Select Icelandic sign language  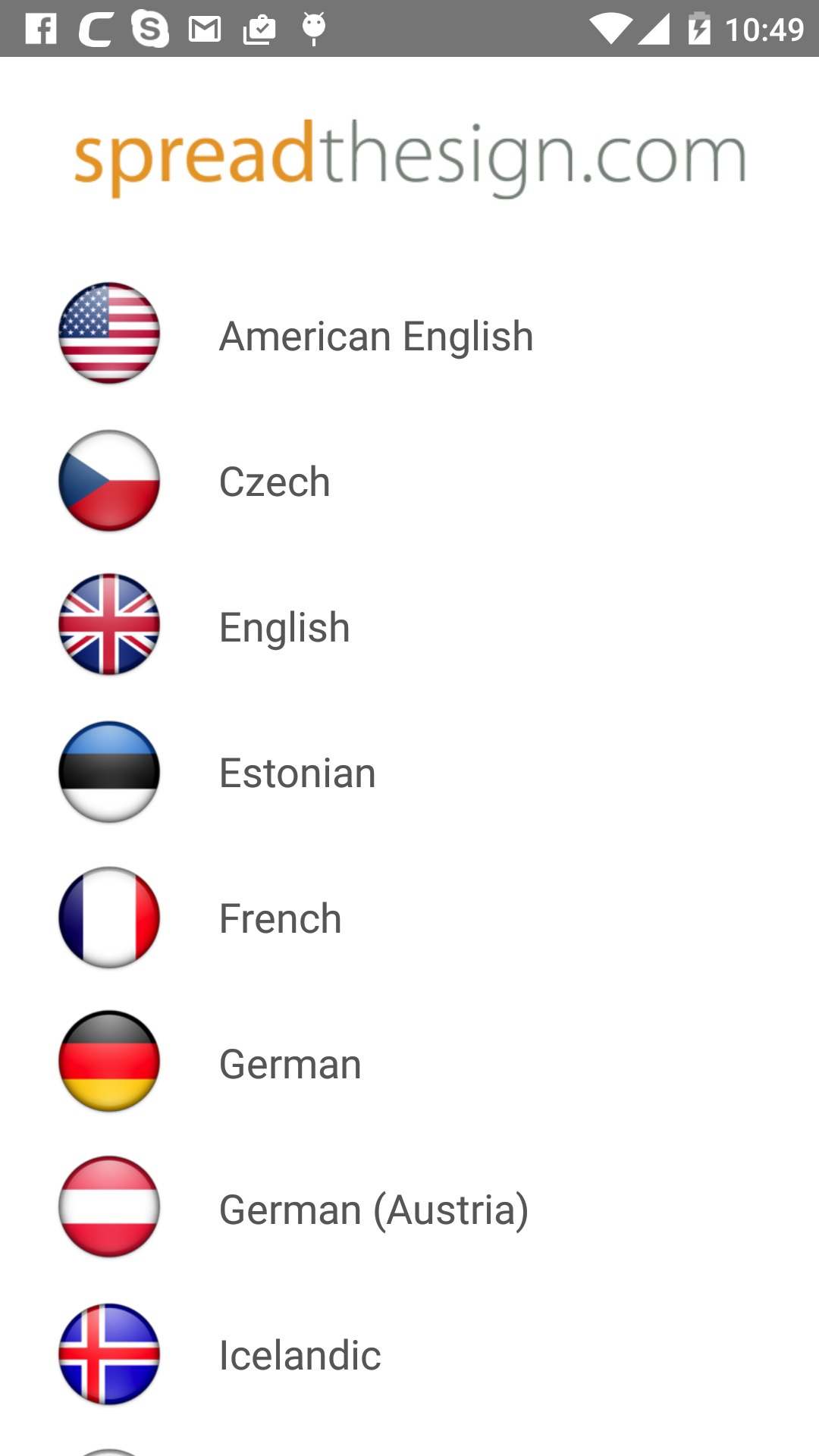[x=409, y=1354]
